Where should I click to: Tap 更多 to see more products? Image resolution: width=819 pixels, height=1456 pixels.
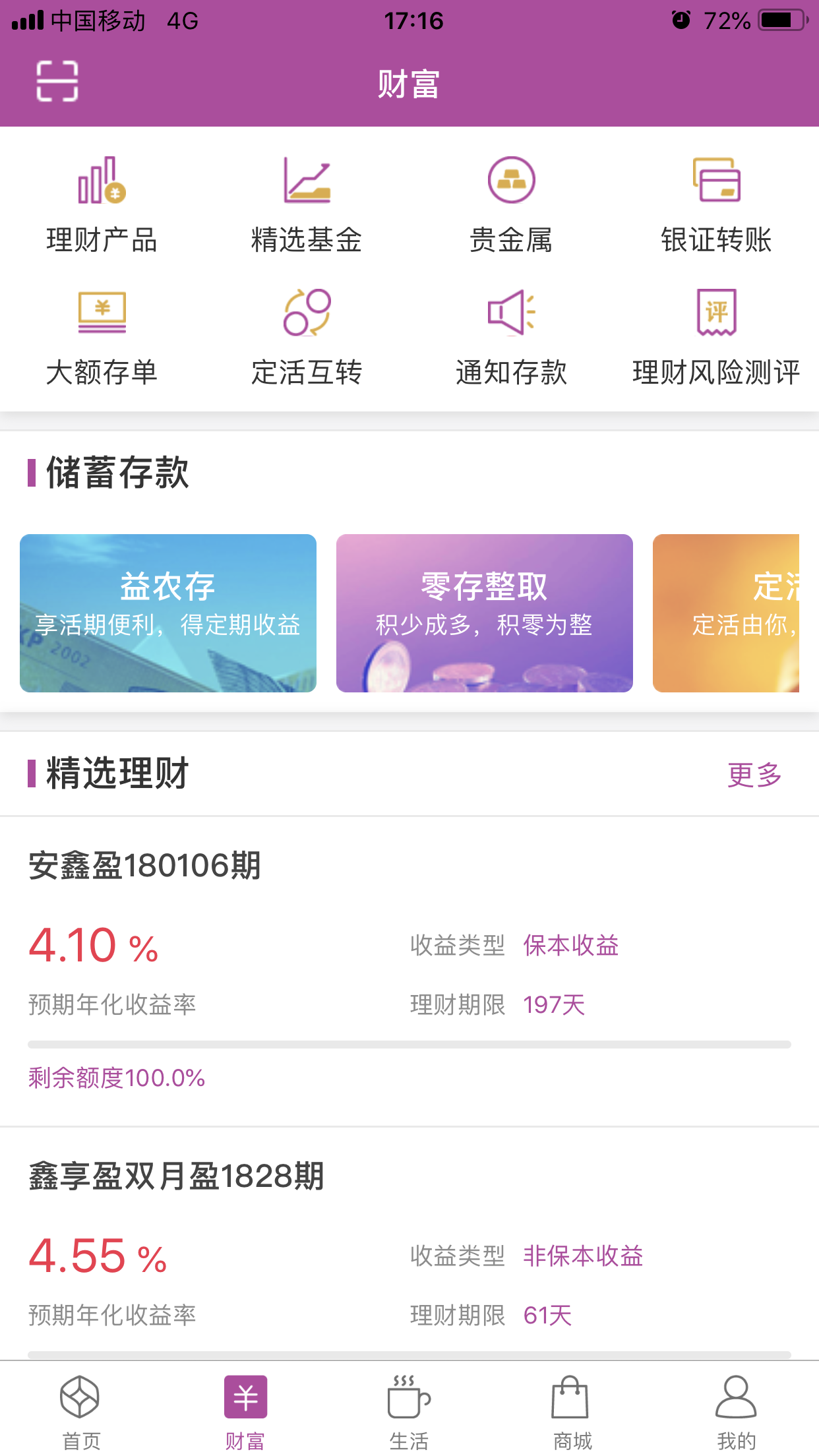(754, 774)
